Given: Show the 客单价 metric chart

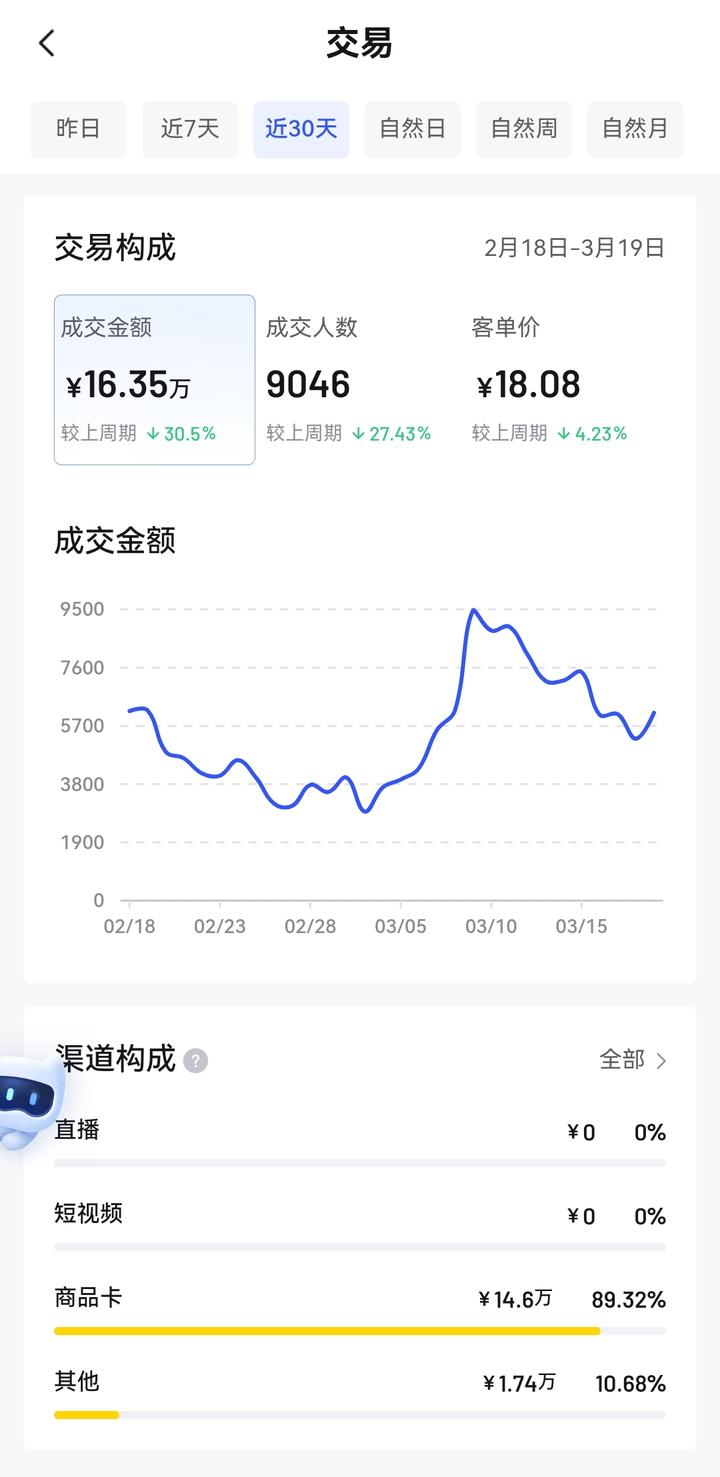Looking at the screenshot, I should tap(565, 380).
